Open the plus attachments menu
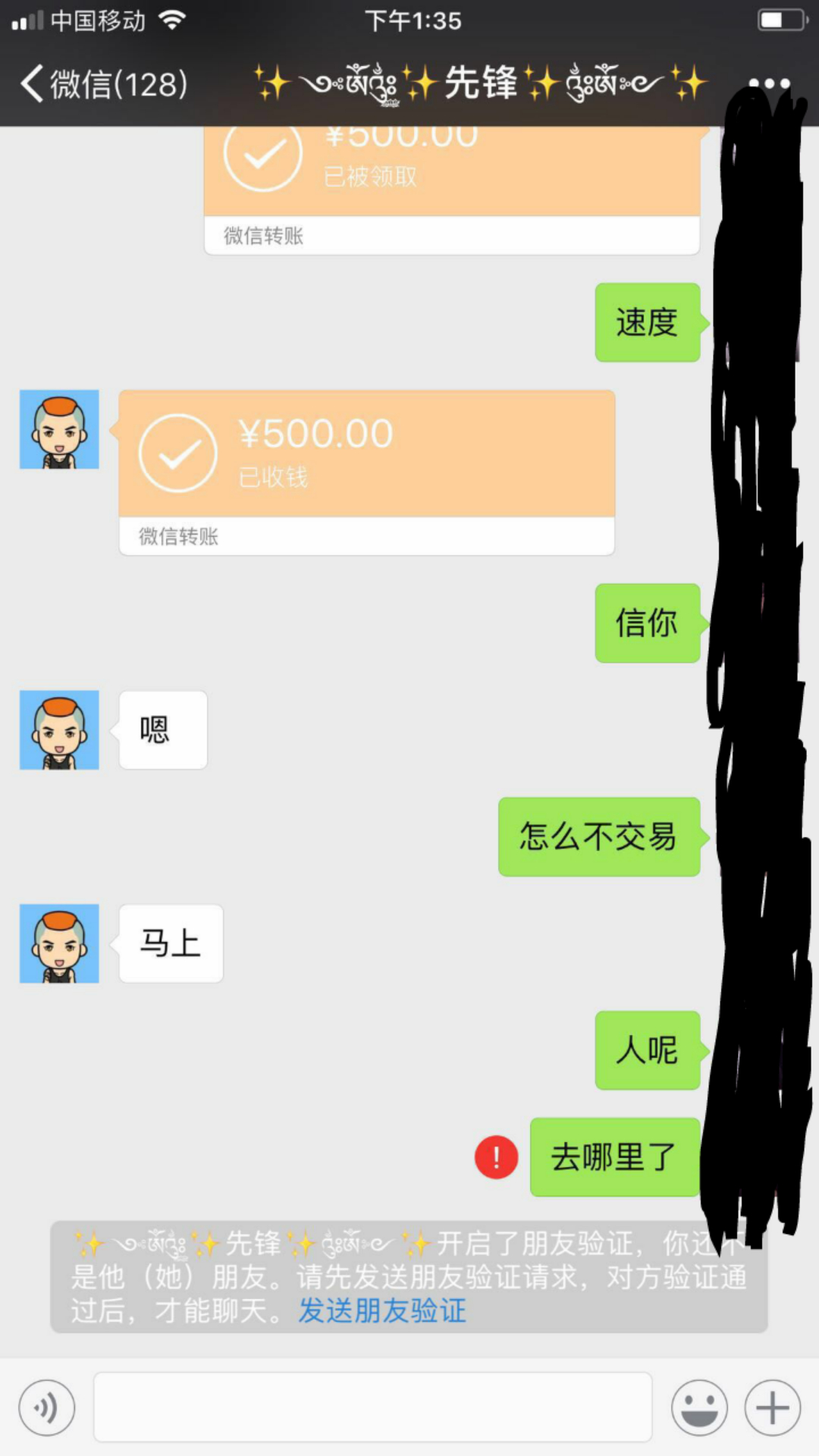This screenshot has width=819, height=1456. [x=772, y=1408]
